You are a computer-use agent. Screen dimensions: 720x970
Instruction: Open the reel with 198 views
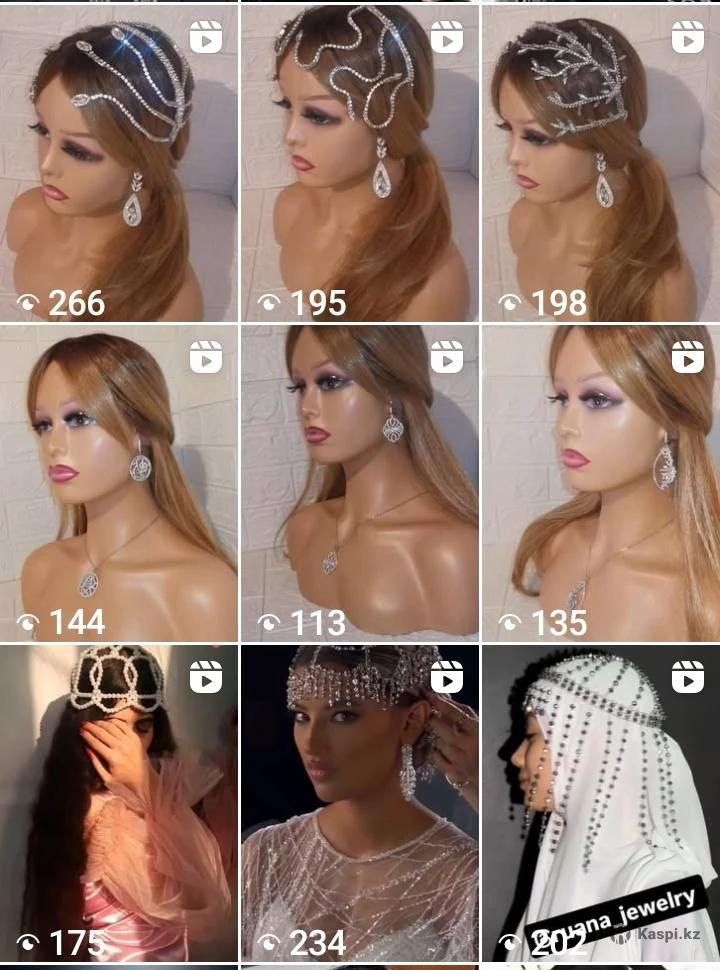pos(600,163)
